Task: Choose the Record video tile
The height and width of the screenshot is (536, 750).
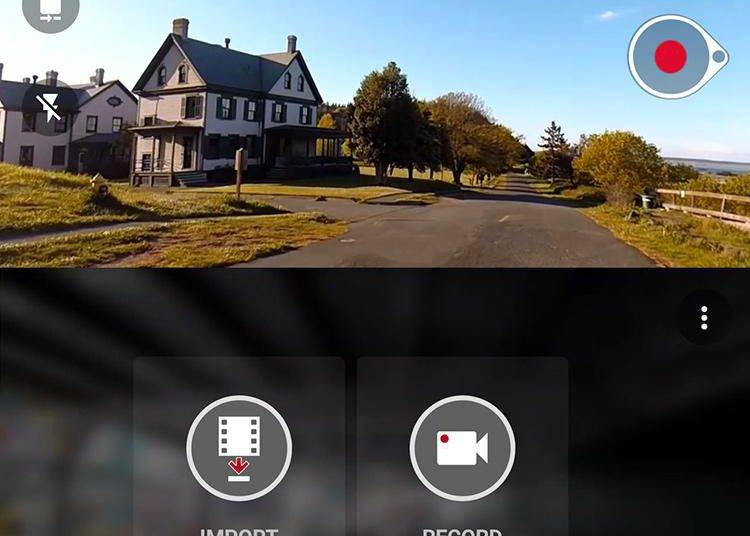Action: tap(462, 448)
